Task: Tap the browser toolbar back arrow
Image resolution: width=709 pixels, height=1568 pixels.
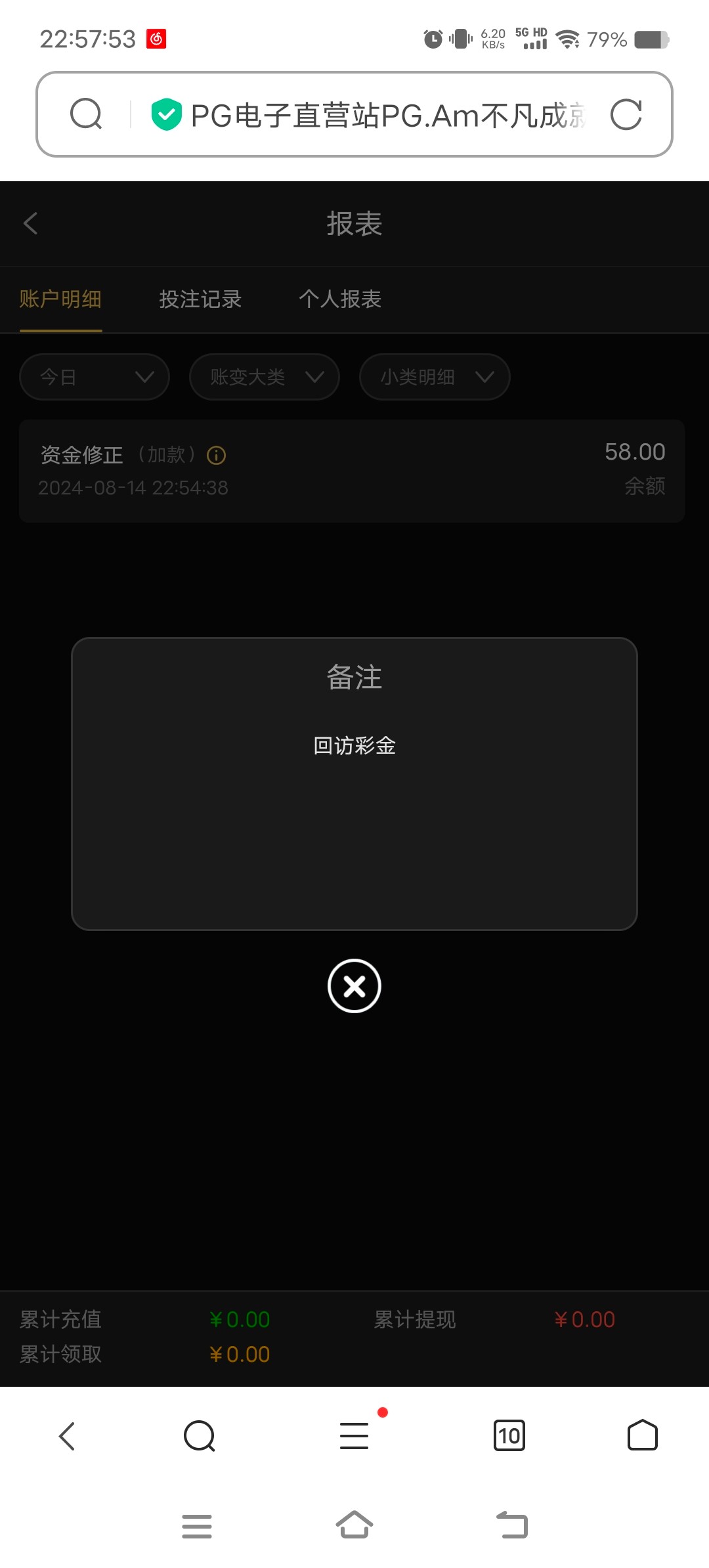Action: [67, 1436]
